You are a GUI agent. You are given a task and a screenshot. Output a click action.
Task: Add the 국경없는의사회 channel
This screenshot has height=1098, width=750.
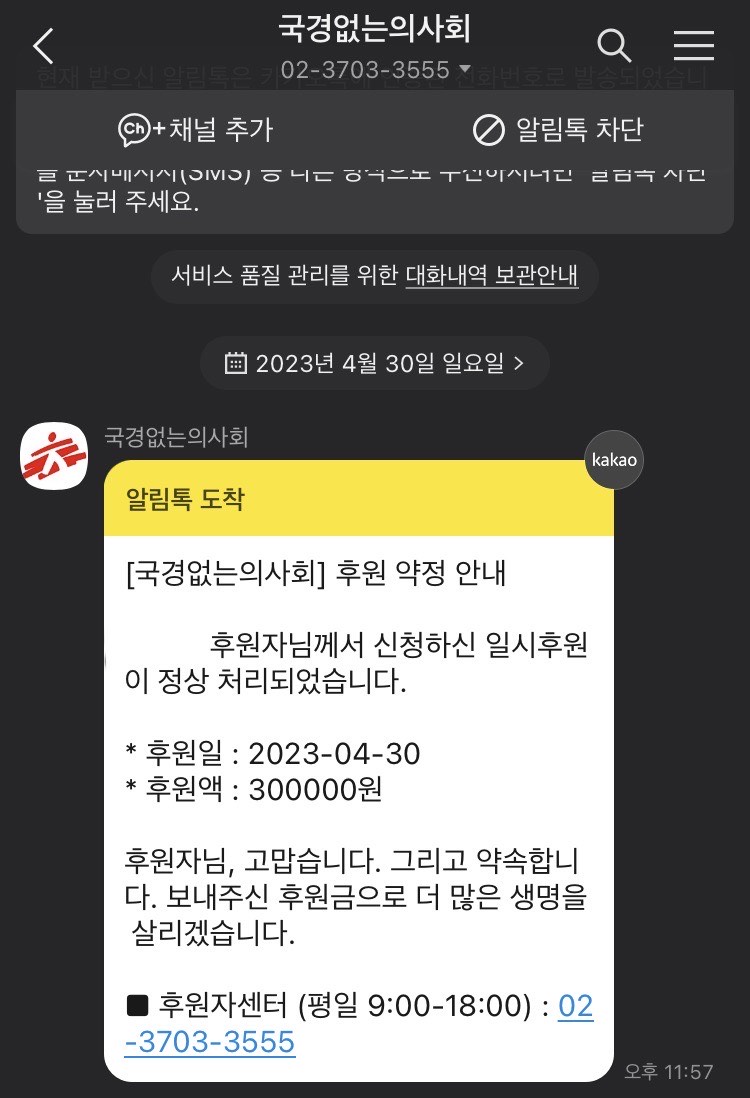195,130
